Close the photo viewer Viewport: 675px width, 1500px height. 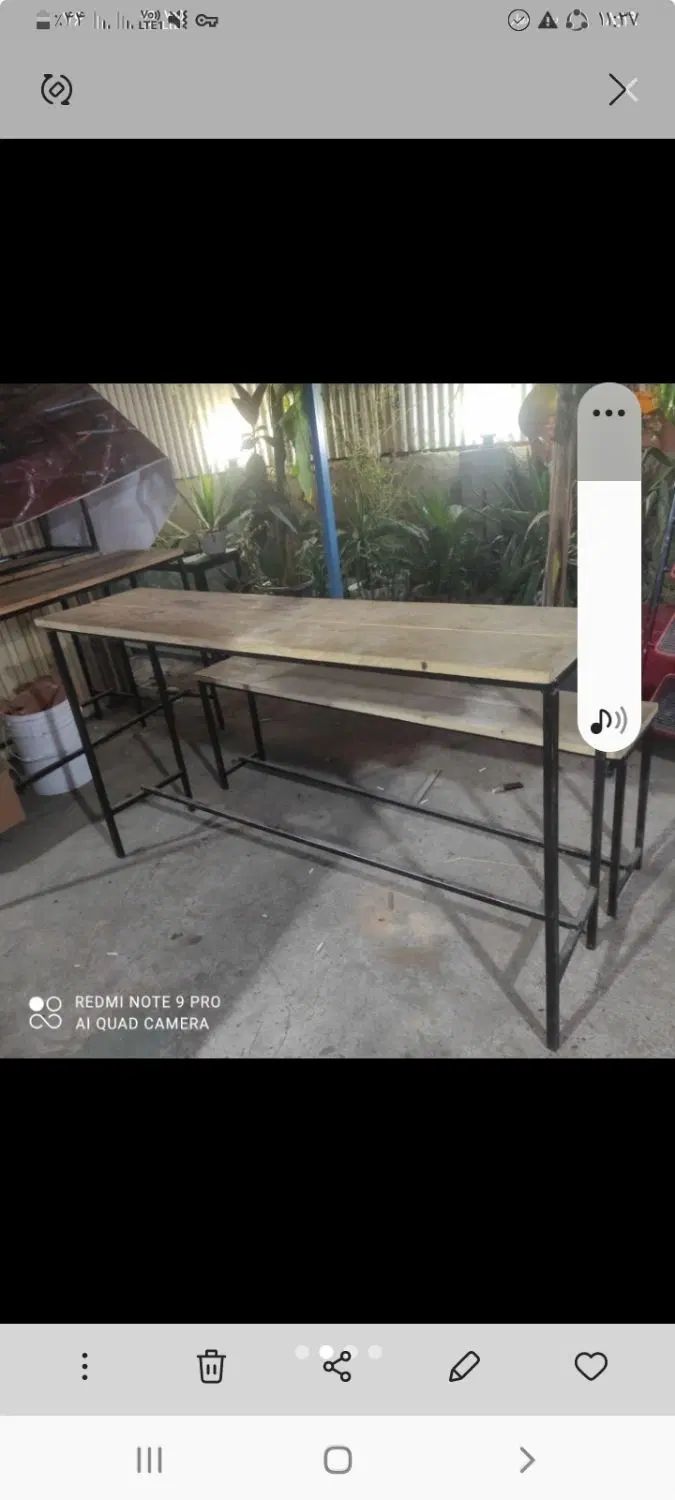tap(622, 90)
